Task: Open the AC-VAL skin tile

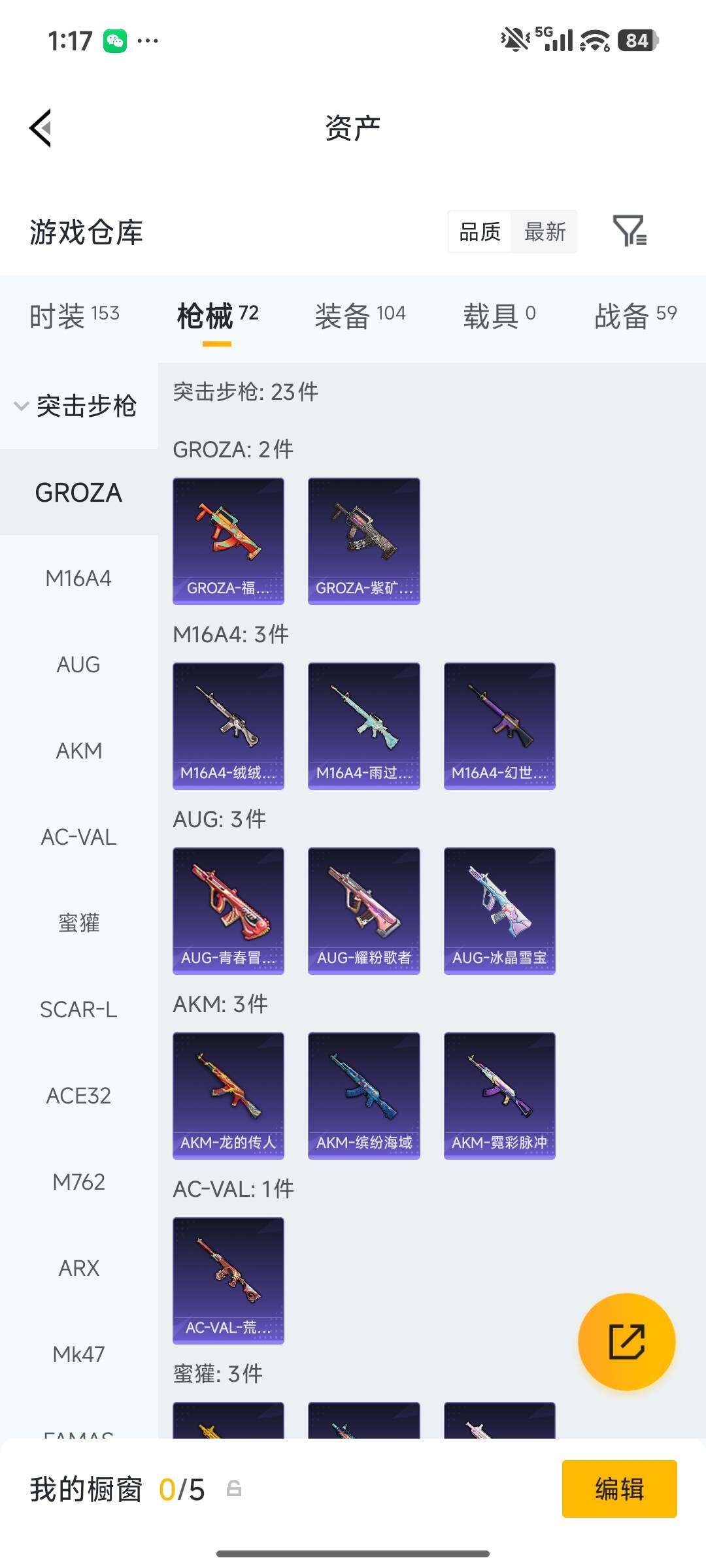Action: point(228,1281)
